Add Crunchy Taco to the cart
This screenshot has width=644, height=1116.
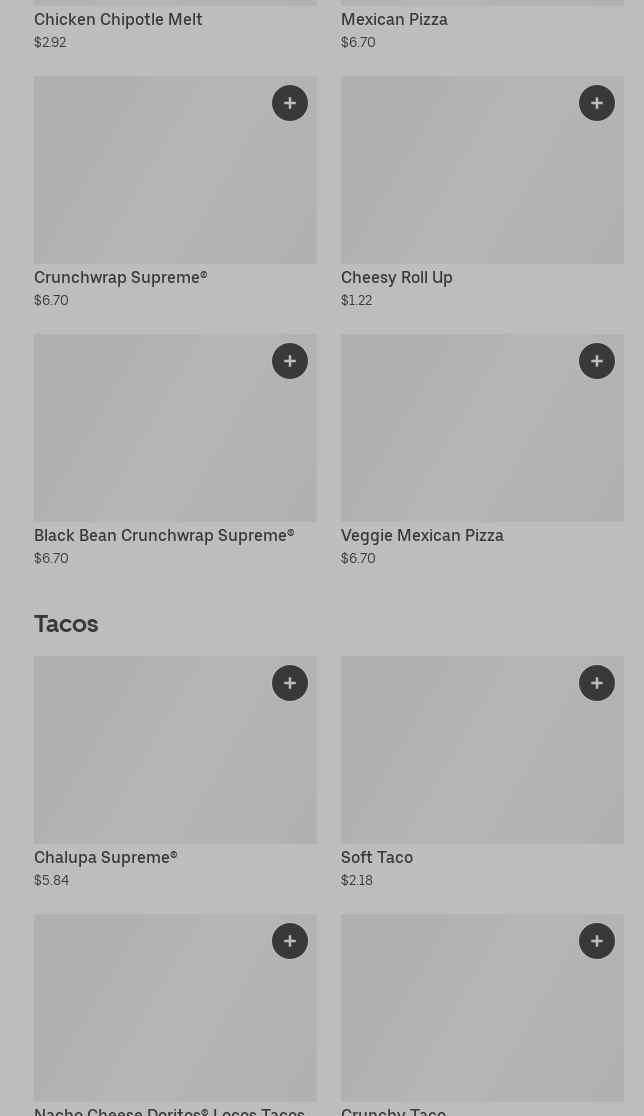tap(597, 941)
